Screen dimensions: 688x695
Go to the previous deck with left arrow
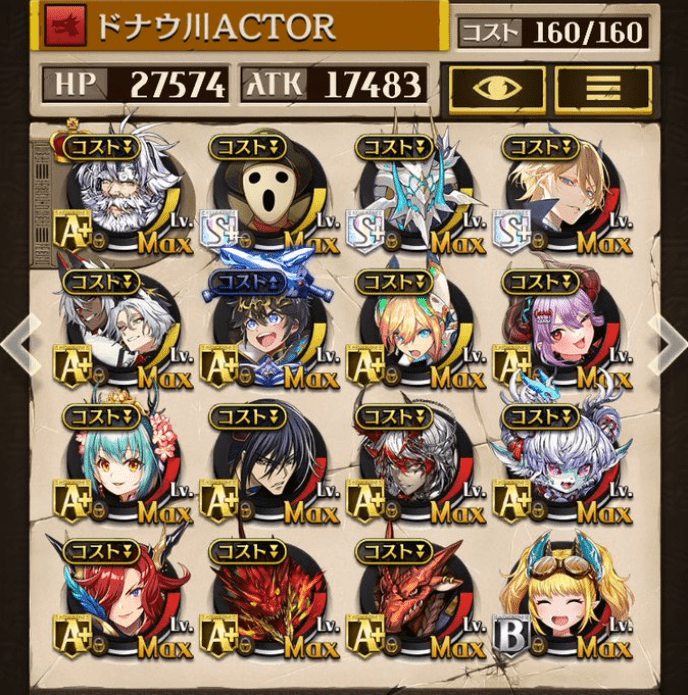(18, 342)
